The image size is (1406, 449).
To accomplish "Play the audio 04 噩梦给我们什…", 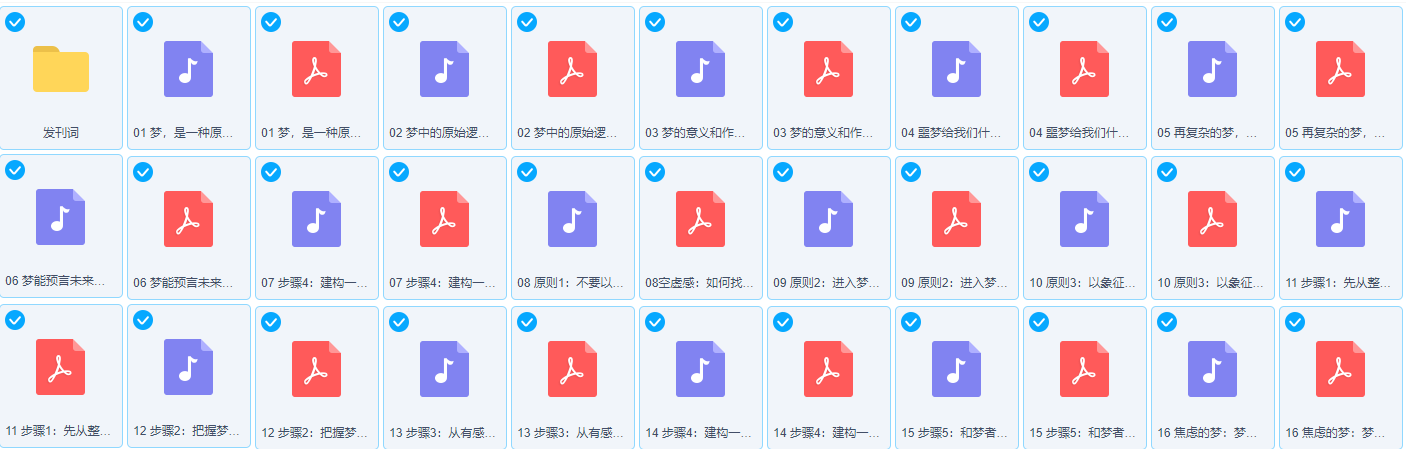I will [957, 70].
